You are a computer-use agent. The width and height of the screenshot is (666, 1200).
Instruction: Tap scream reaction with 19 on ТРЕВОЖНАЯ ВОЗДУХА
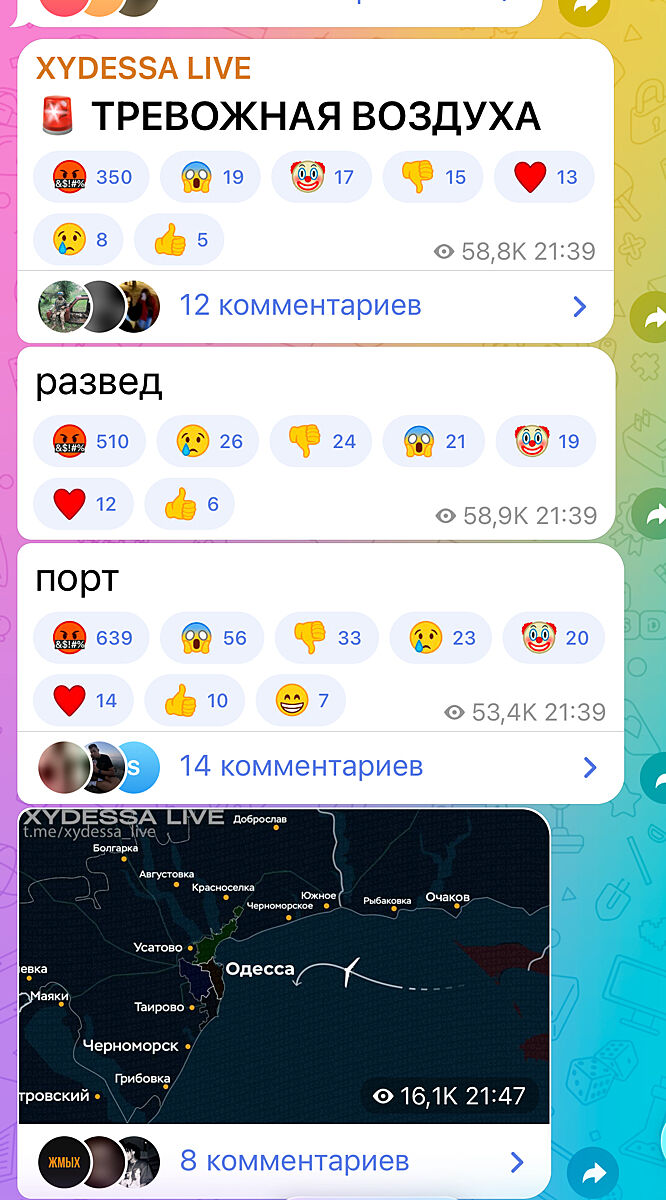pos(210,178)
